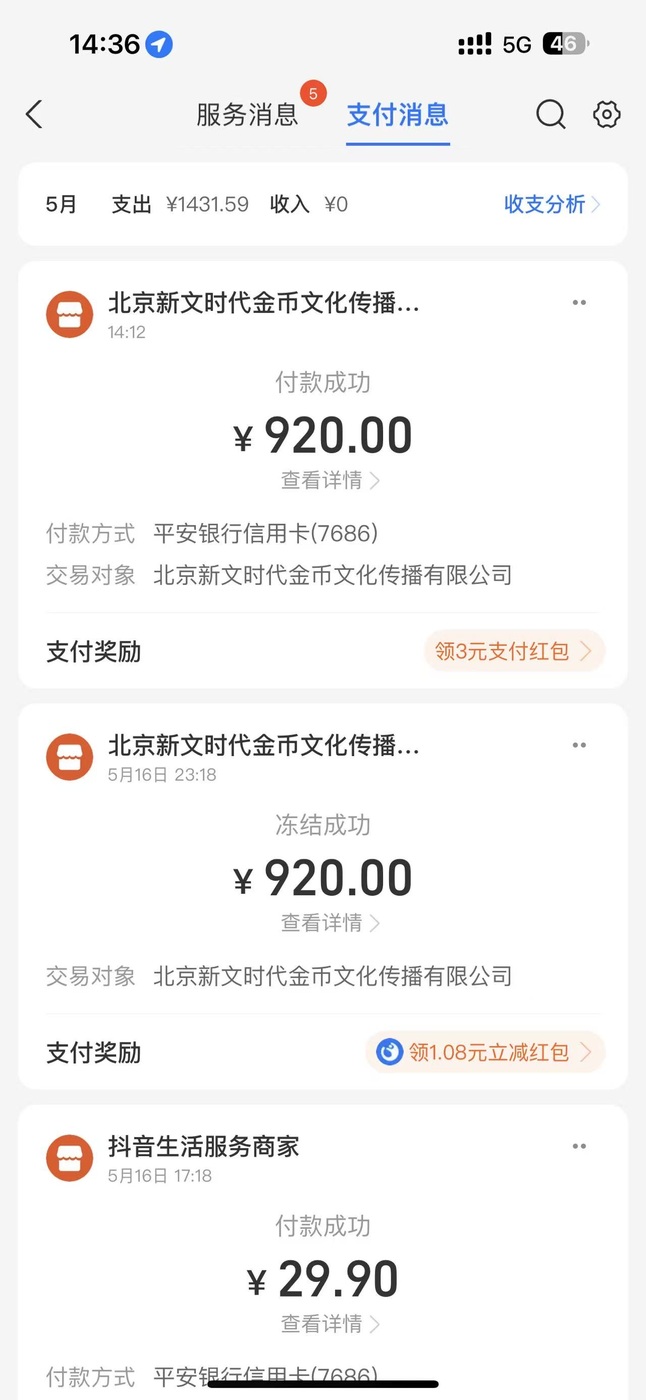Open the search magnifier icon

(x=551, y=114)
